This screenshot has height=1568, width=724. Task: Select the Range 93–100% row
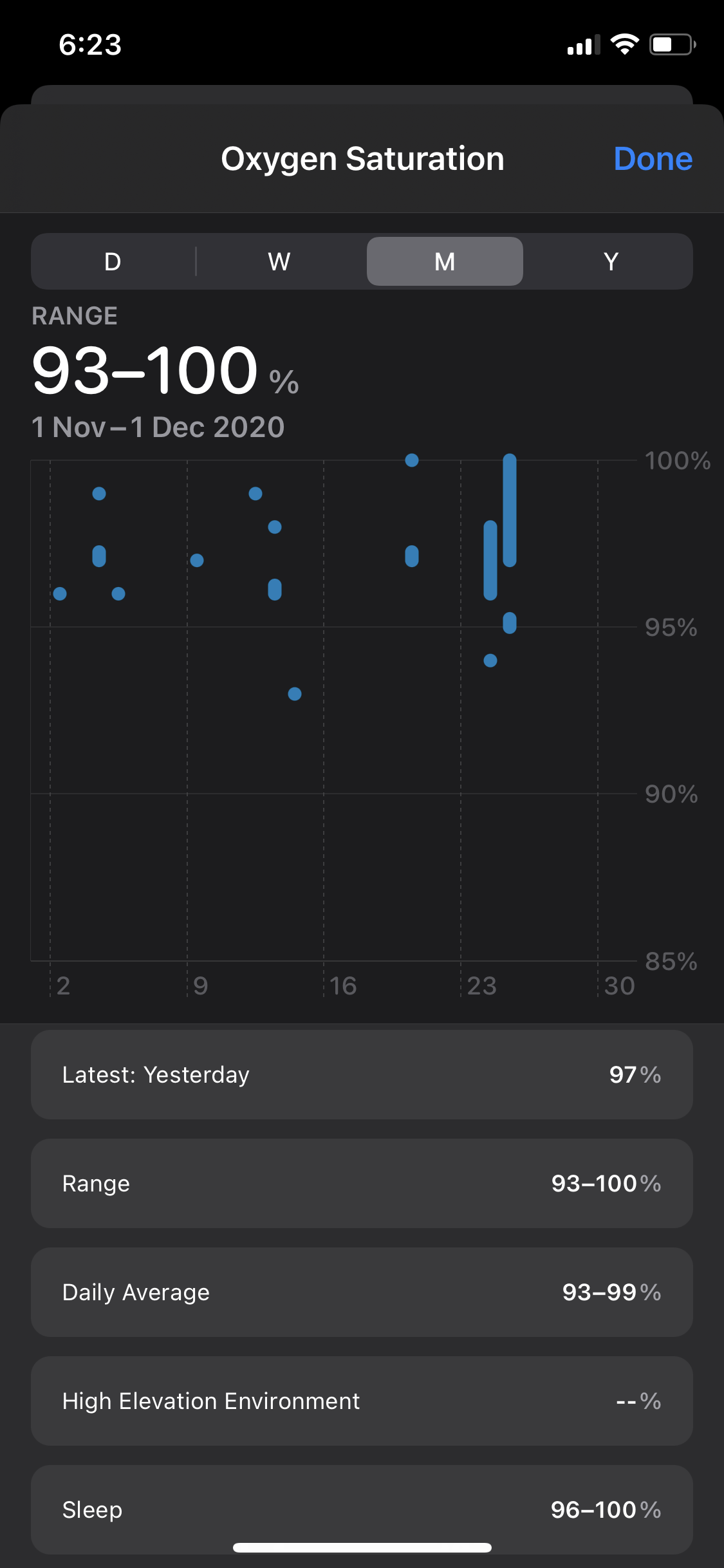click(x=362, y=1183)
